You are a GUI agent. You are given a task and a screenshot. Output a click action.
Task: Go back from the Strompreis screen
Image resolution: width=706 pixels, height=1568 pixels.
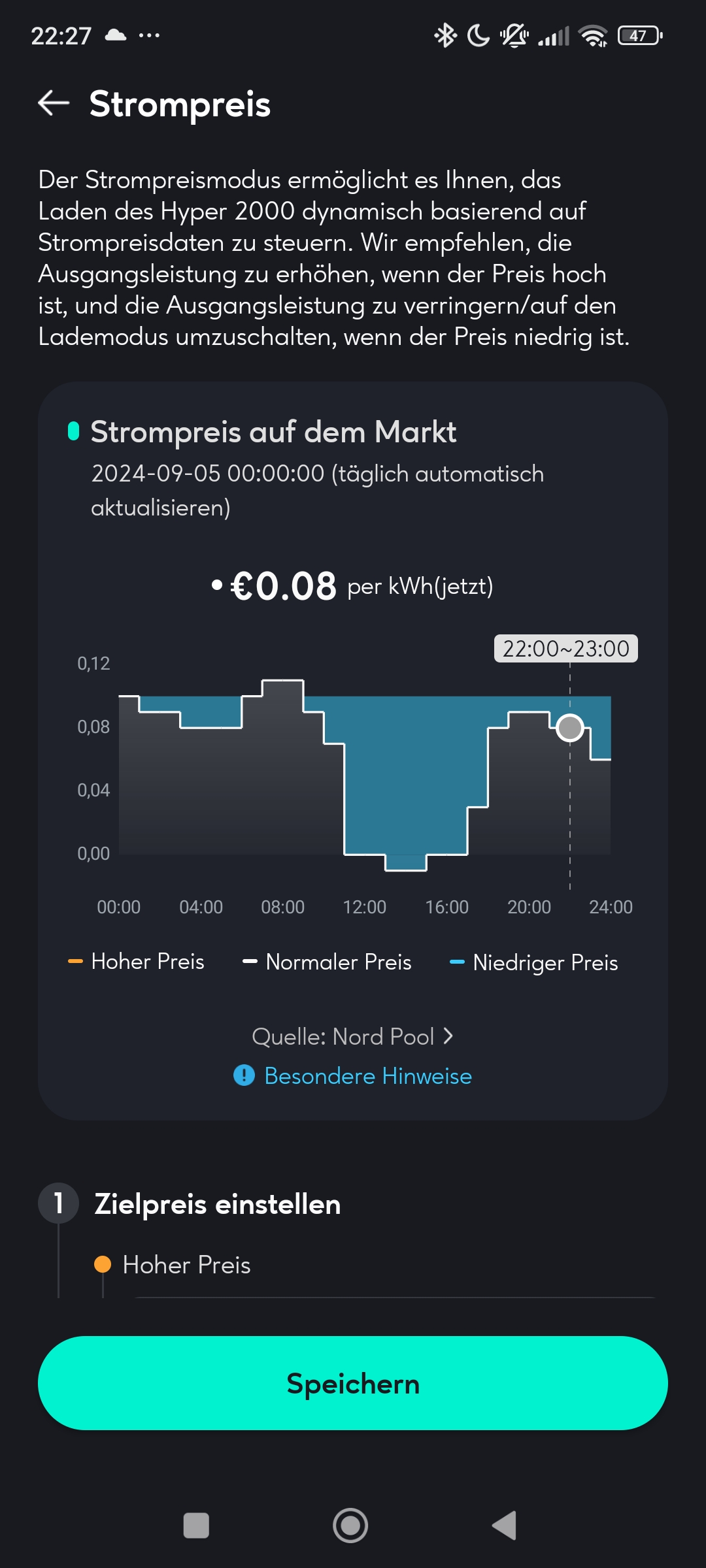pyautogui.click(x=54, y=103)
